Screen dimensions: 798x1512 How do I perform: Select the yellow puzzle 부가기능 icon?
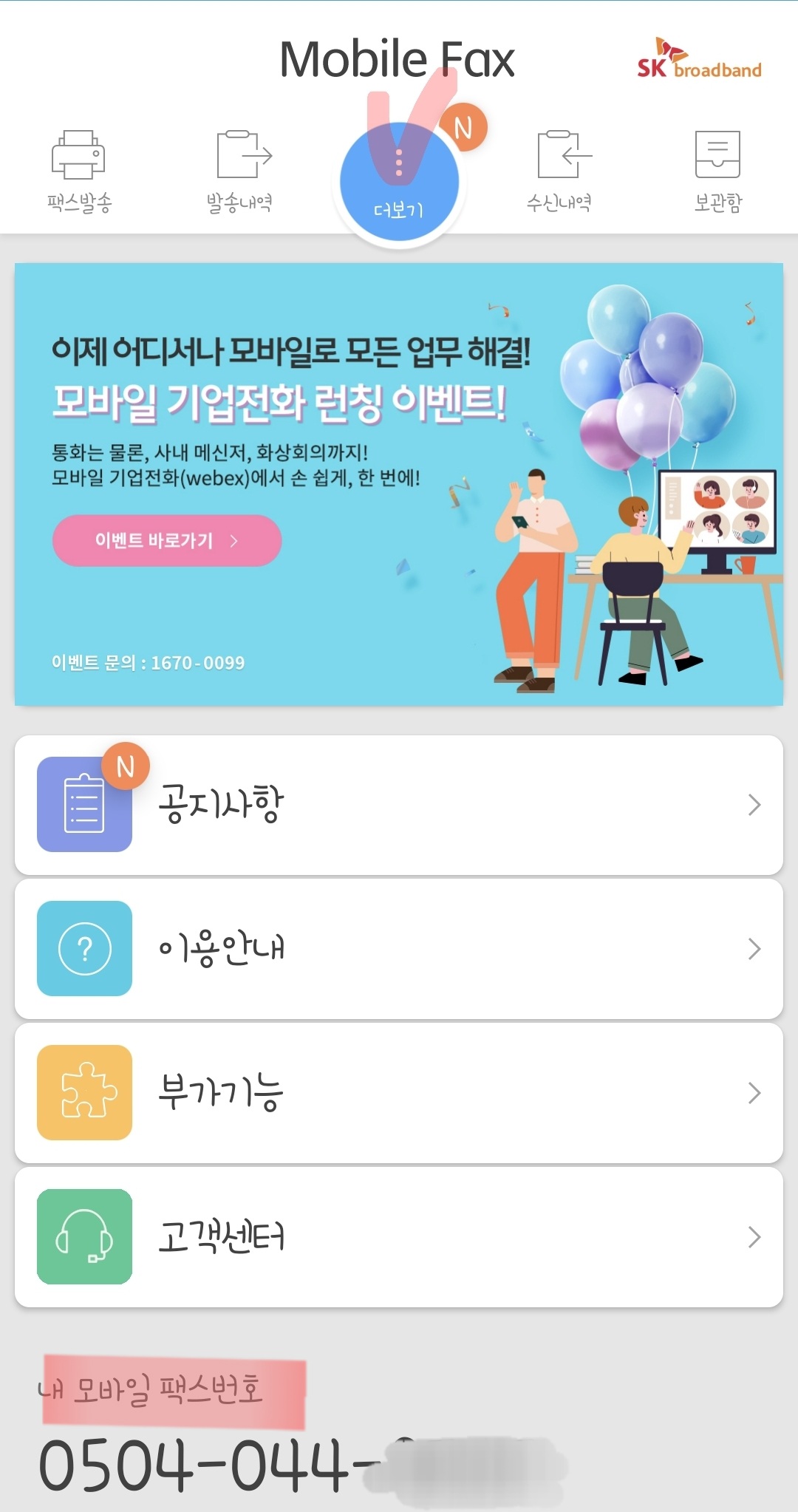pos(84,1092)
